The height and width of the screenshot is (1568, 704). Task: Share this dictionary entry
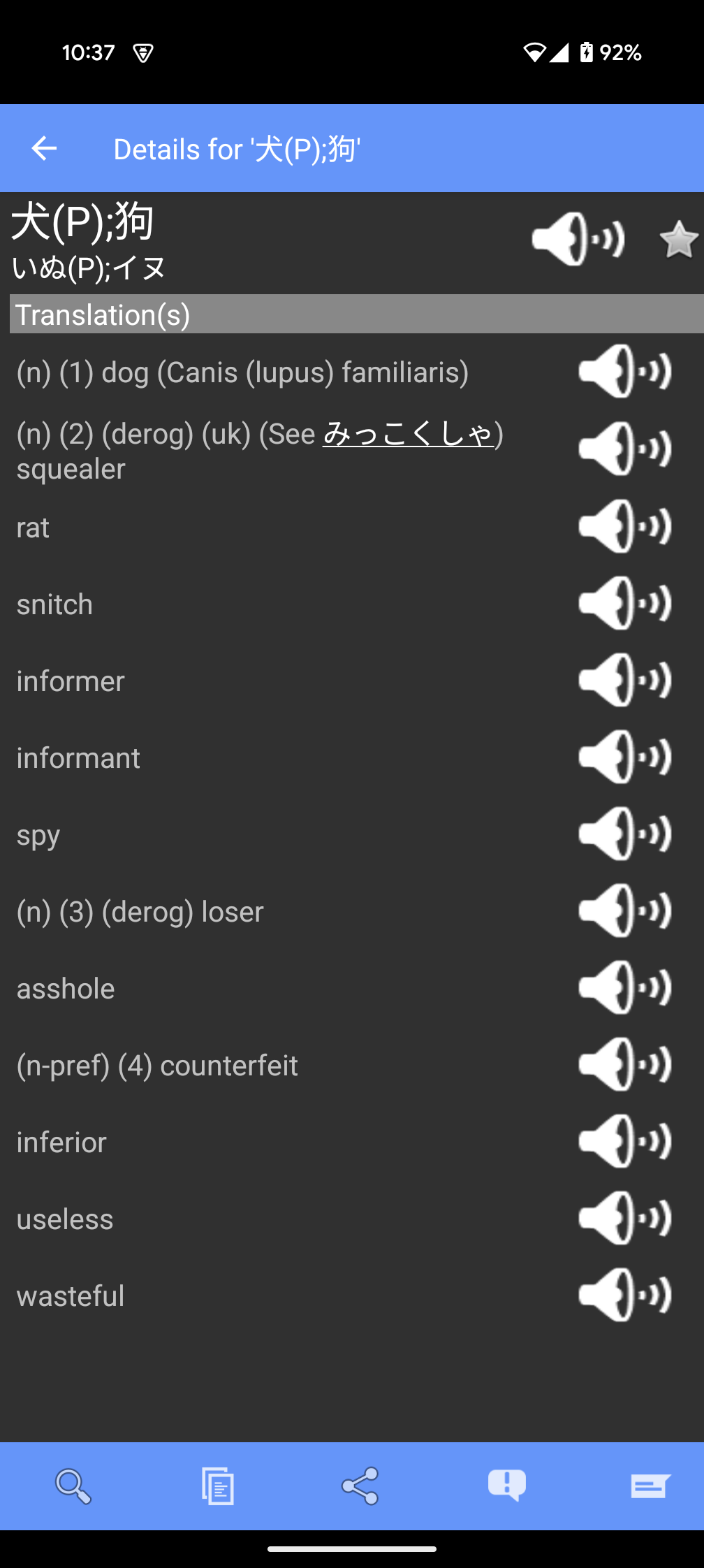coord(360,1486)
